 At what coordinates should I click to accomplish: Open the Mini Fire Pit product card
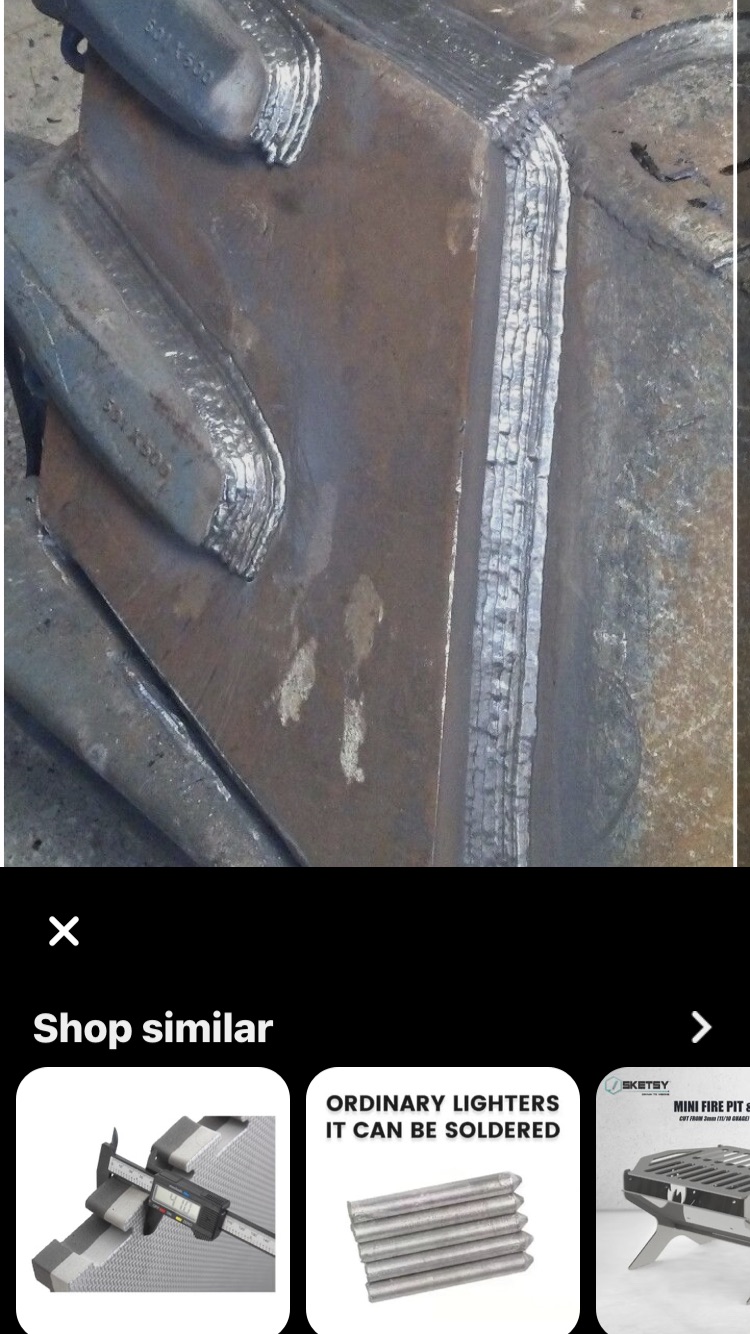[673, 1200]
